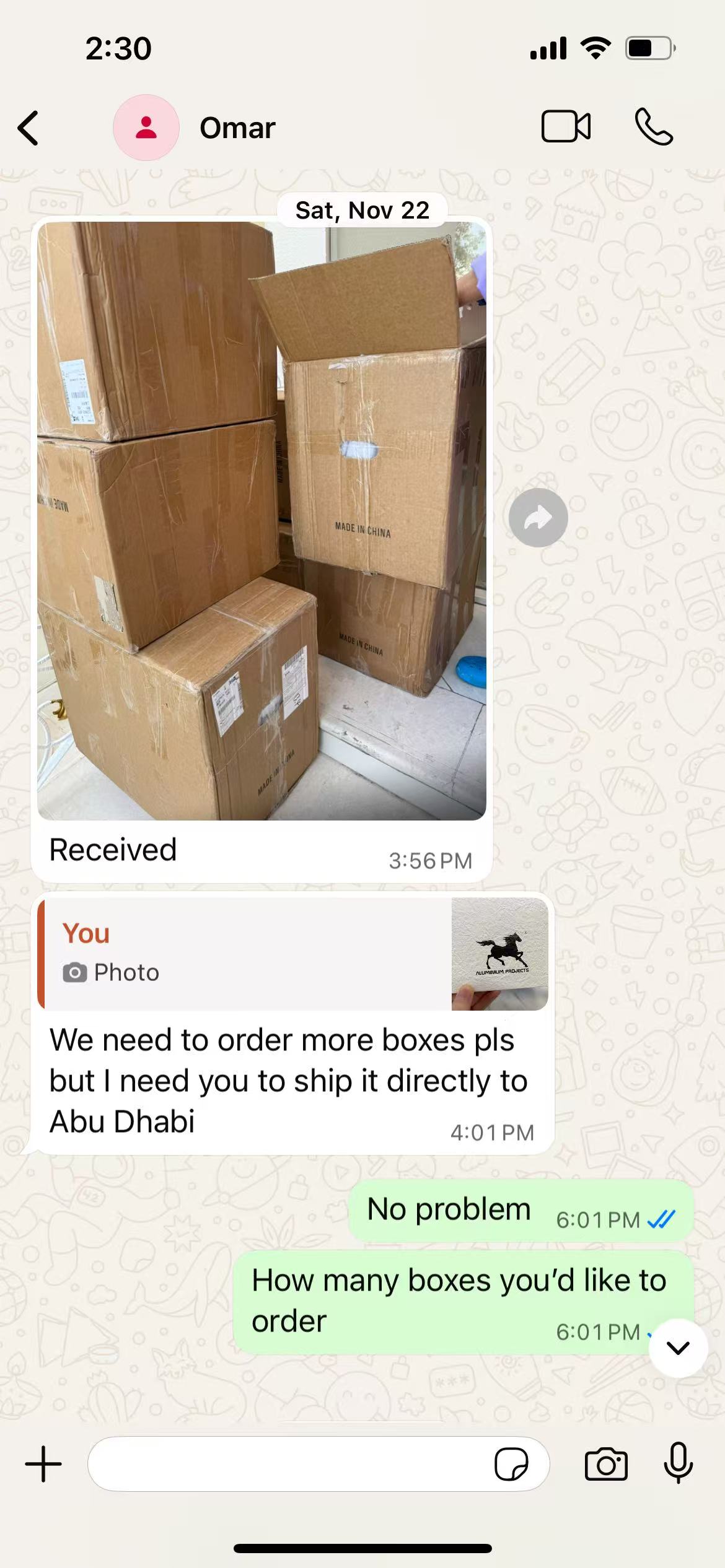The image size is (725, 1568).
Task: Jump to the quoted horse logo photo
Action: coord(292,954)
